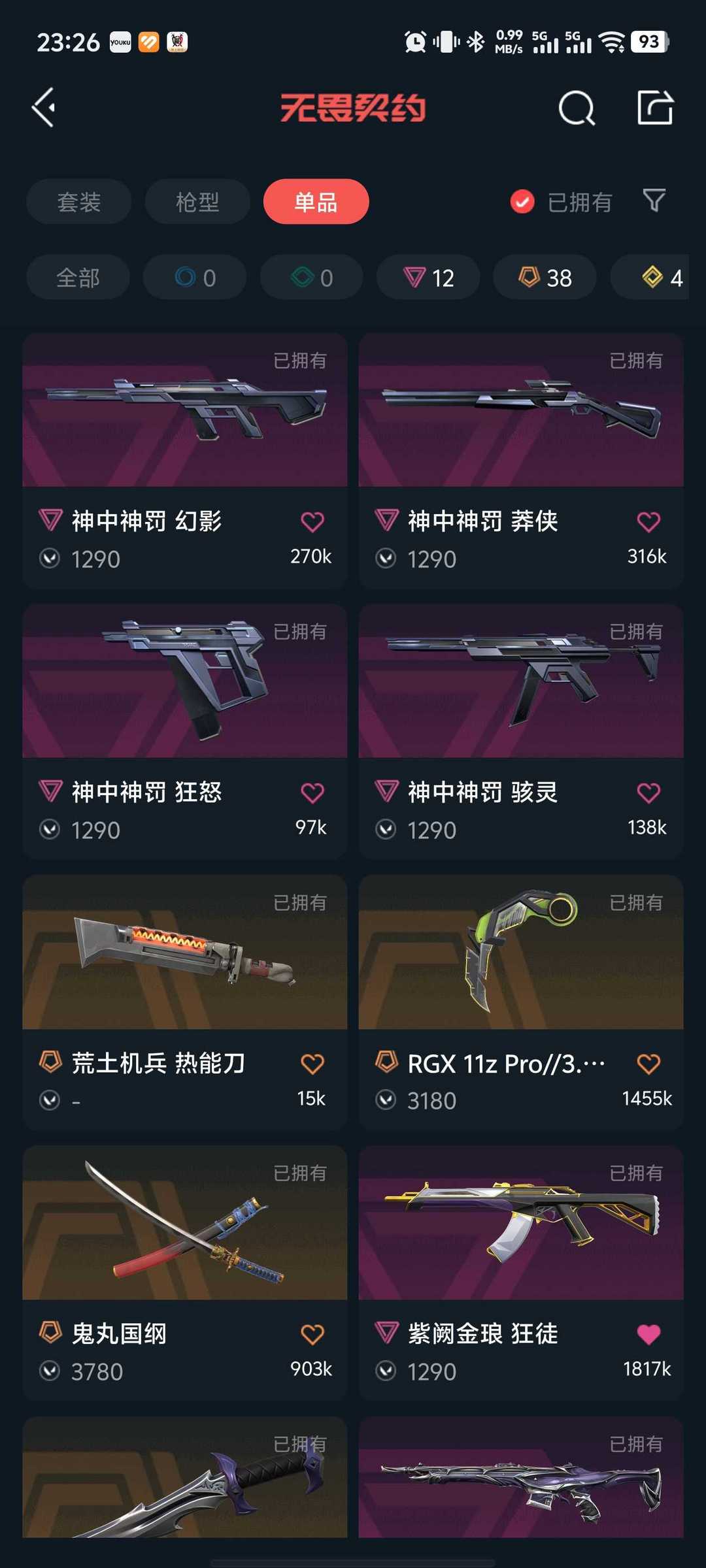The image size is (706, 1568).
Task: Go back using the top-left arrow
Action: coord(44,108)
